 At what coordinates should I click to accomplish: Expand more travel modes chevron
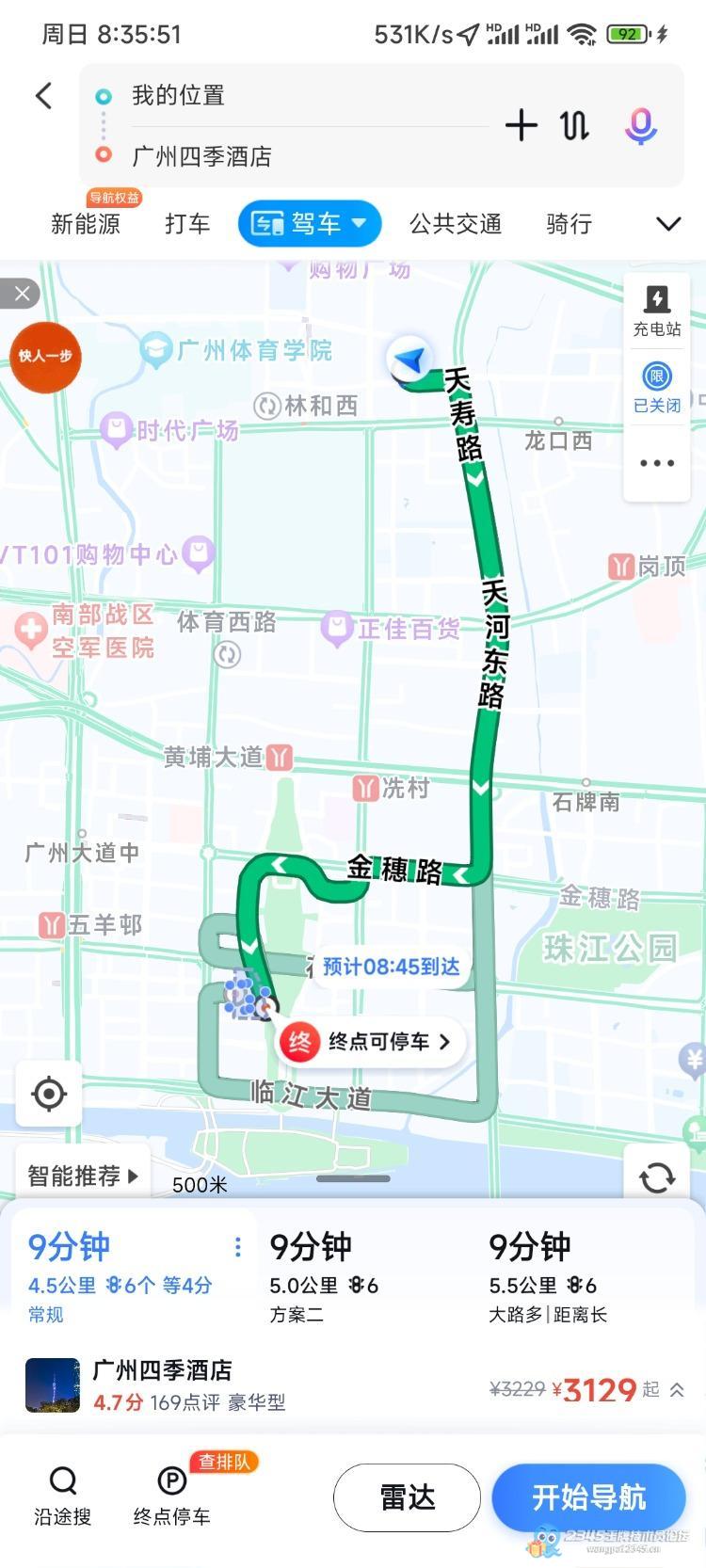[668, 224]
